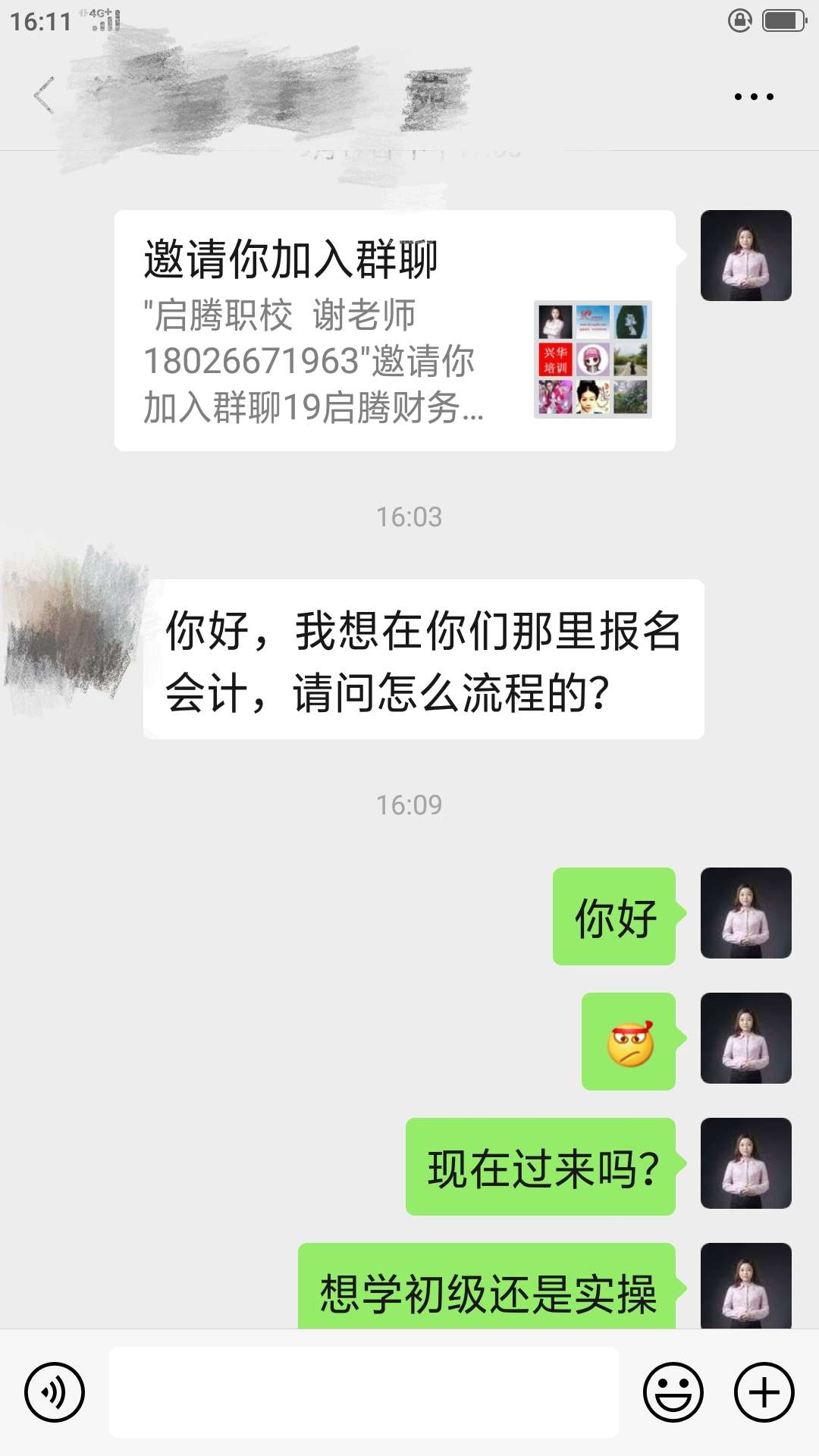This screenshot has height=1456, width=819.
Task: Open the emoji picker
Action: 673,1392
